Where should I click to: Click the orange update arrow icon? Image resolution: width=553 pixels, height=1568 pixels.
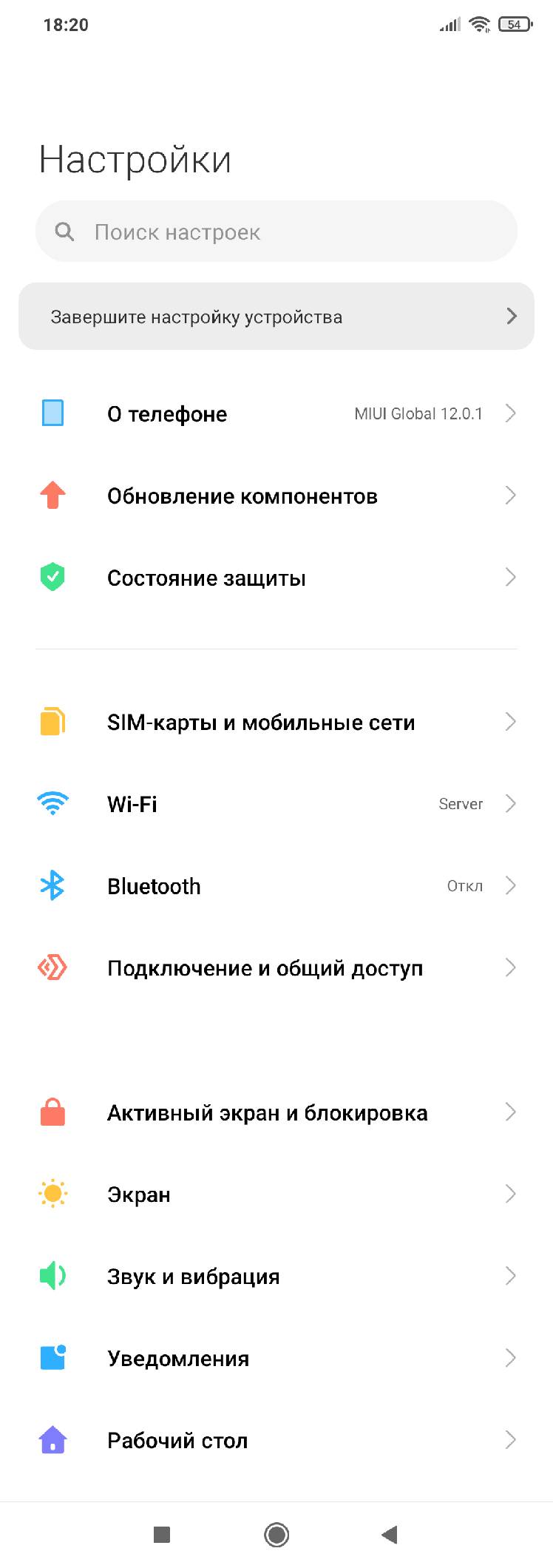point(52,496)
